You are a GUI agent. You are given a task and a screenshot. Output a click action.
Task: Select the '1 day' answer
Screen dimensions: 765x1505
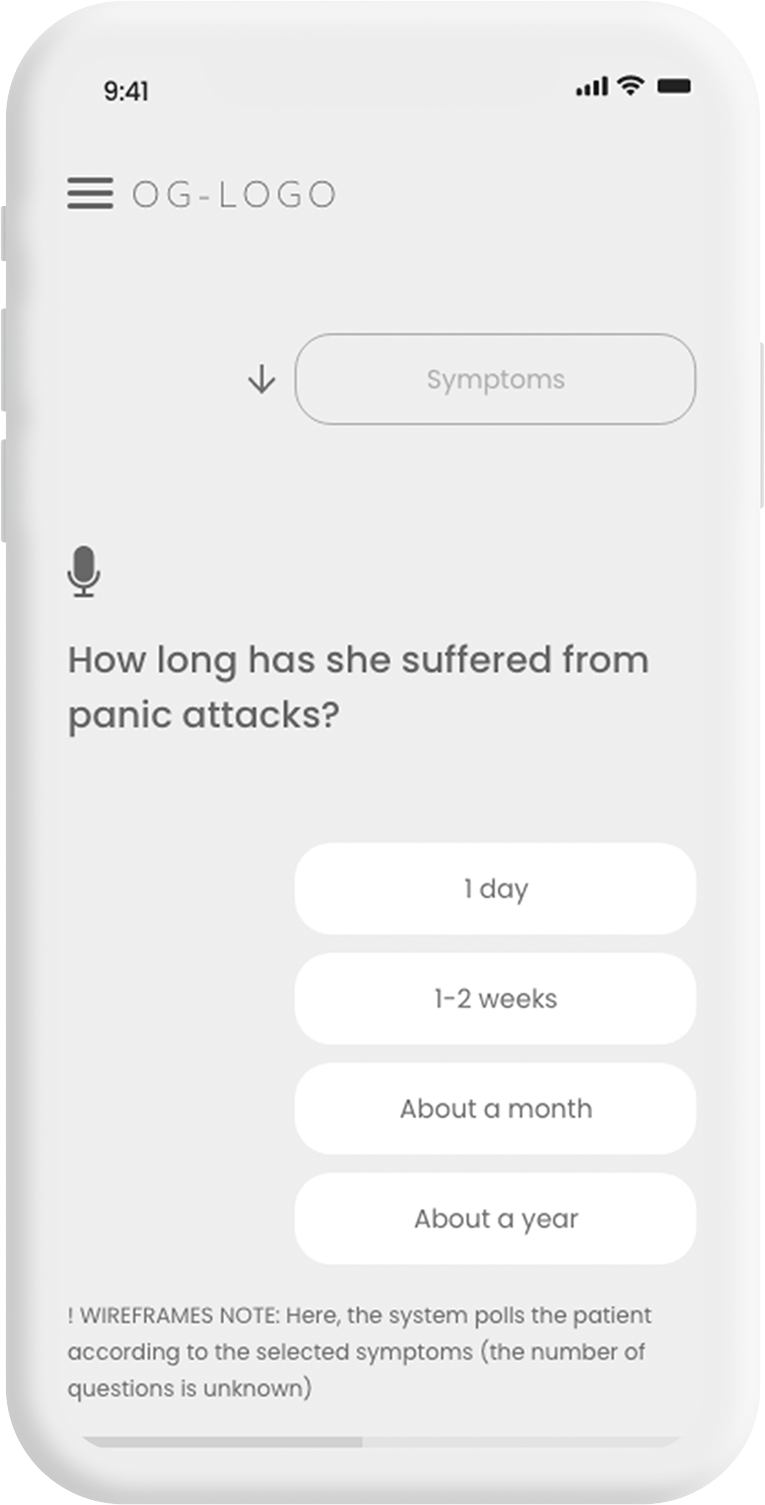[495, 889]
